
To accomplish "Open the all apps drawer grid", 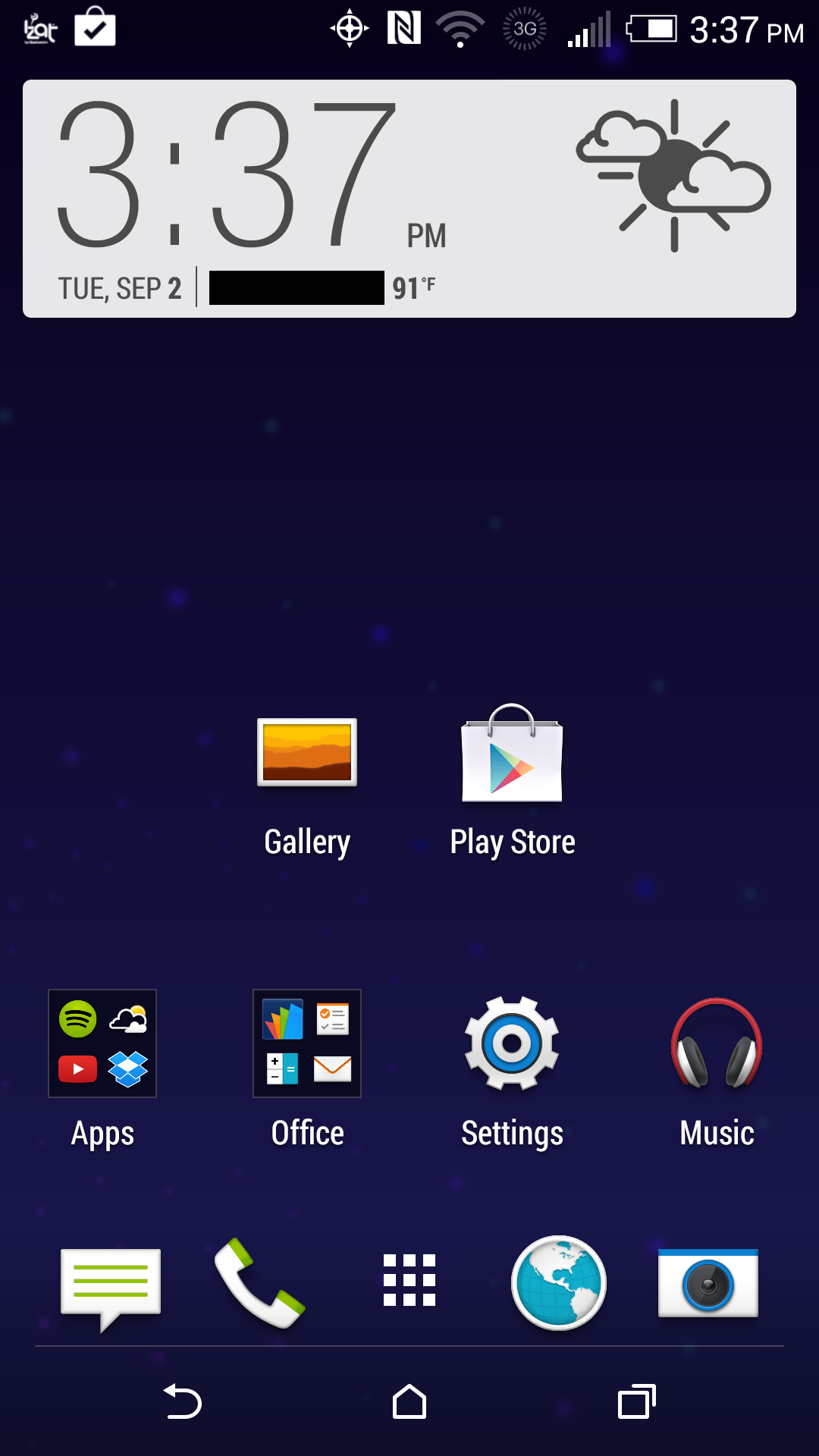I will 409,1280.
